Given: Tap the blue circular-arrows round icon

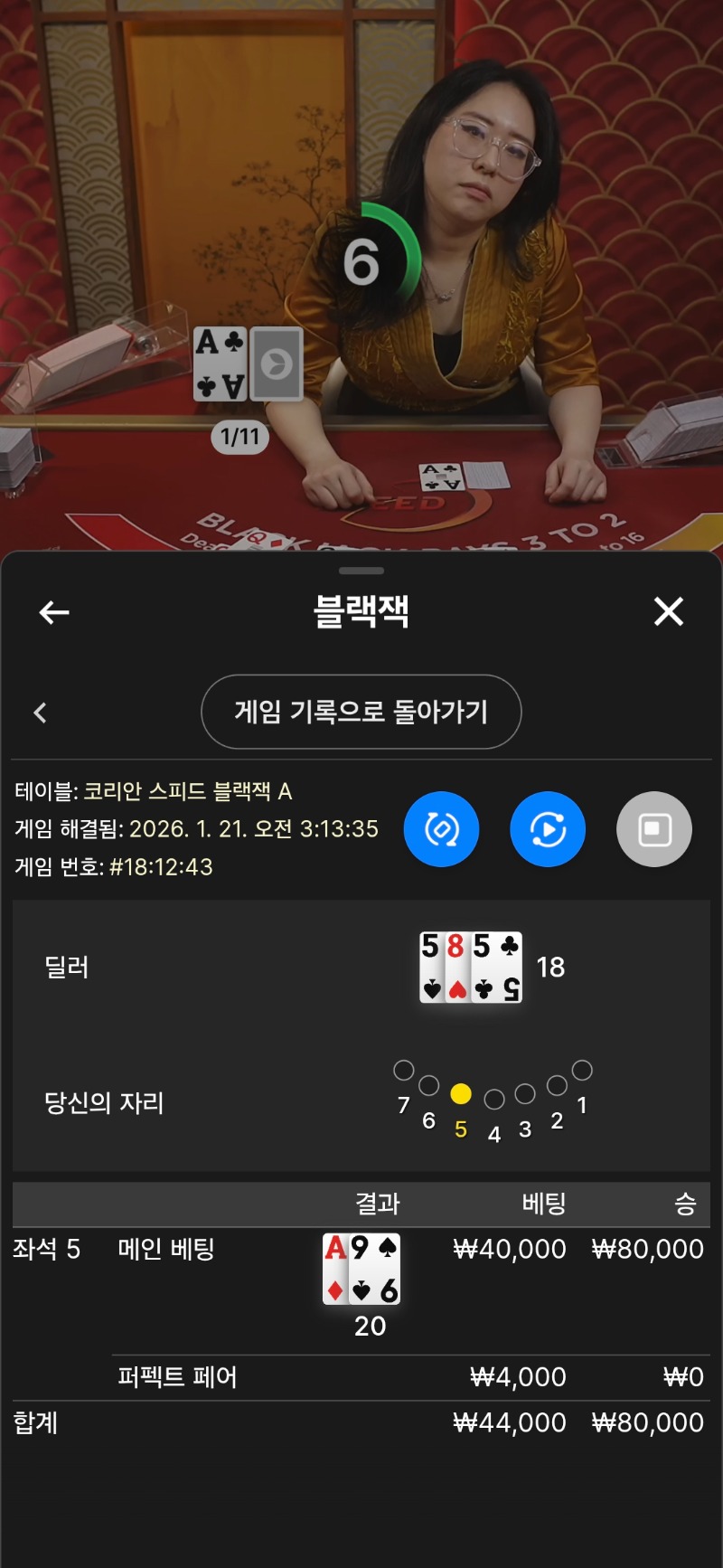Looking at the screenshot, I should 441,829.
